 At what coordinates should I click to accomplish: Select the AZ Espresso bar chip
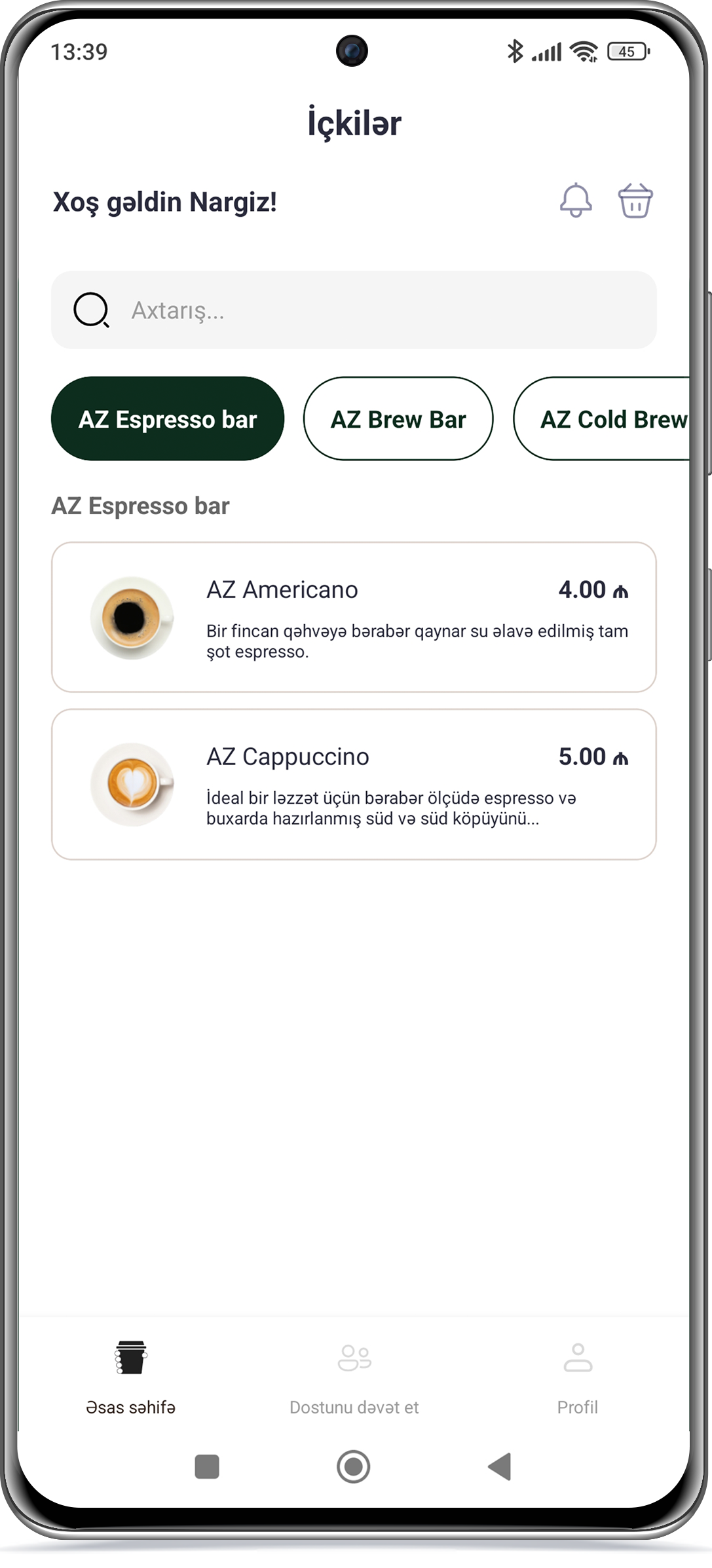168,419
